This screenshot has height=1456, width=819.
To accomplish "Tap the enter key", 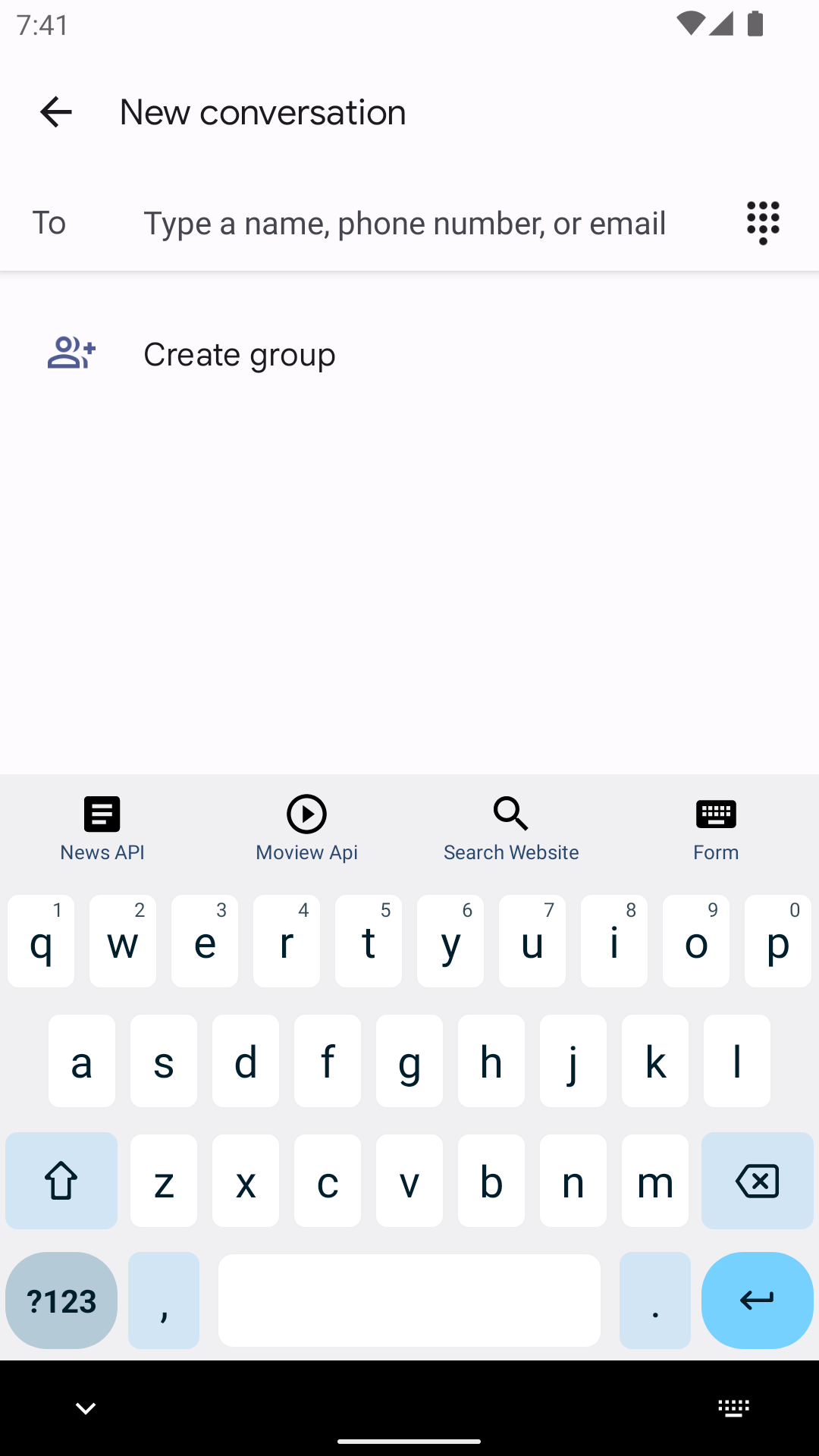I will point(757,1301).
